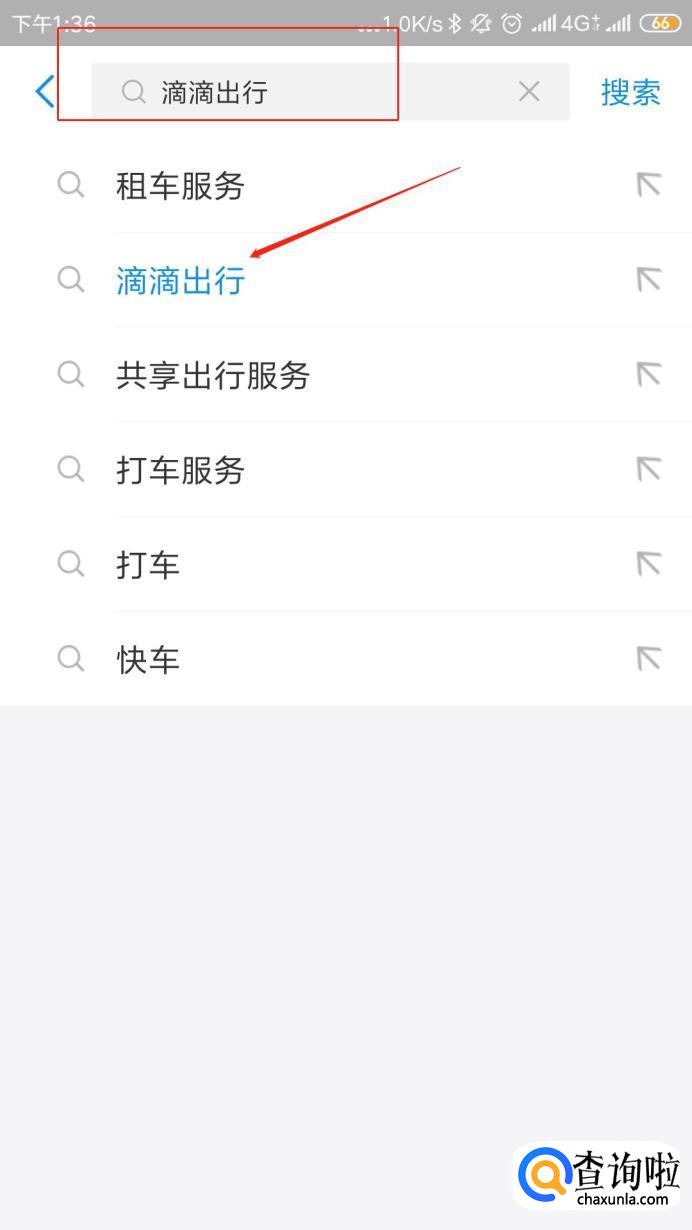Viewport: 692px width, 1230px height.
Task: Select the 打车服务 suggestion
Action: (180, 470)
